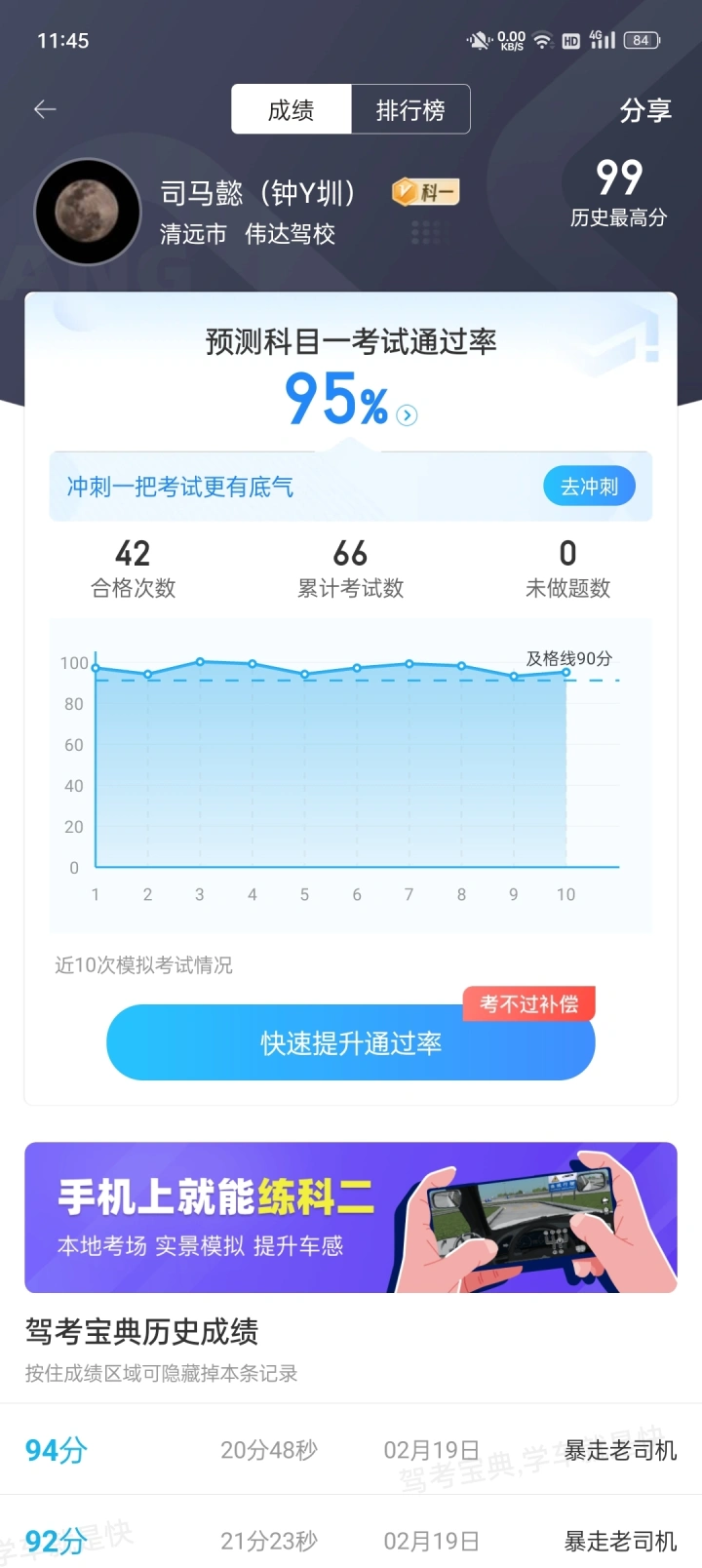Switch to the 排行榜 tab
Screen dimensions: 702x1568
[x=410, y=109]
